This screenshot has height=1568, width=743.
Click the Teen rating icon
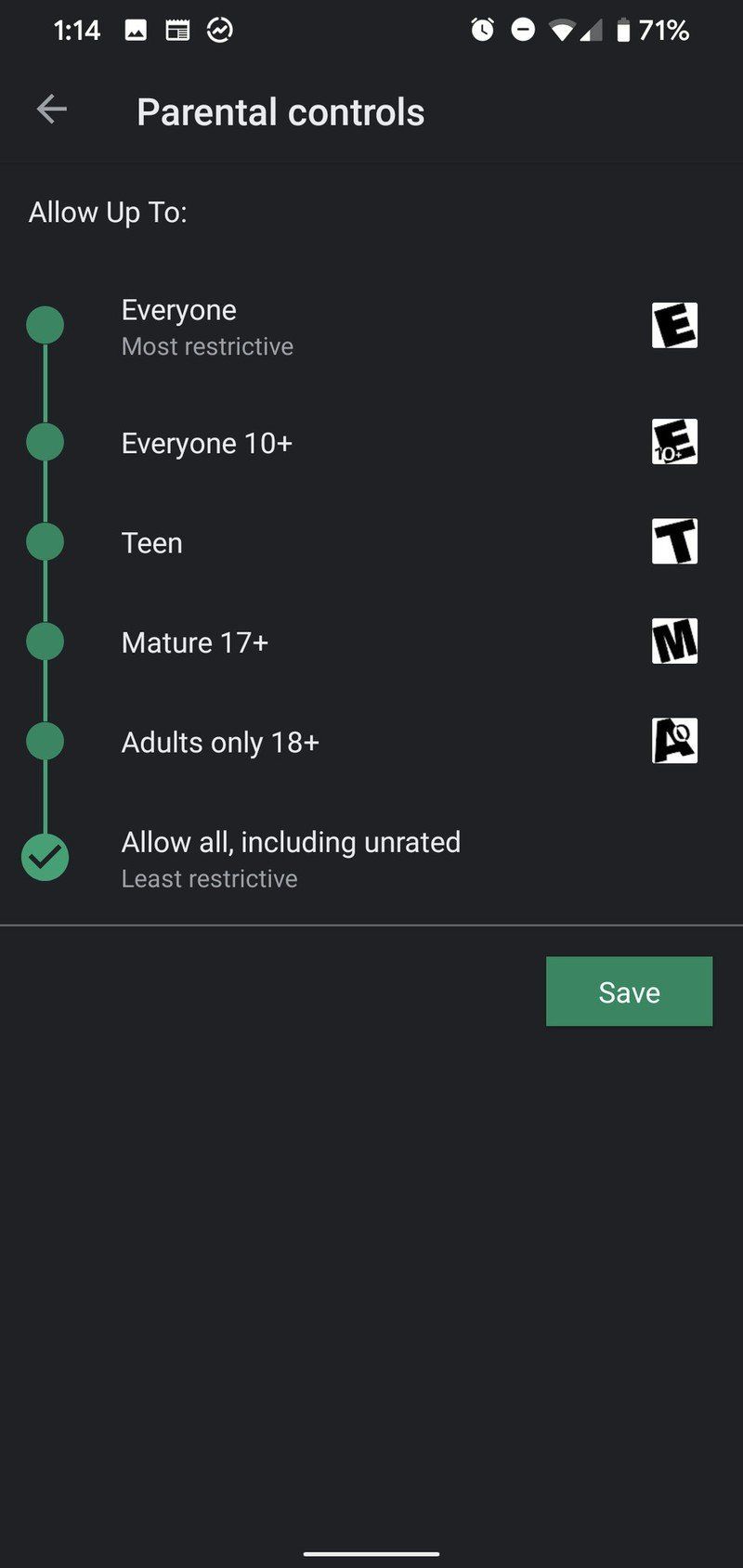click(x=674, y=541)
